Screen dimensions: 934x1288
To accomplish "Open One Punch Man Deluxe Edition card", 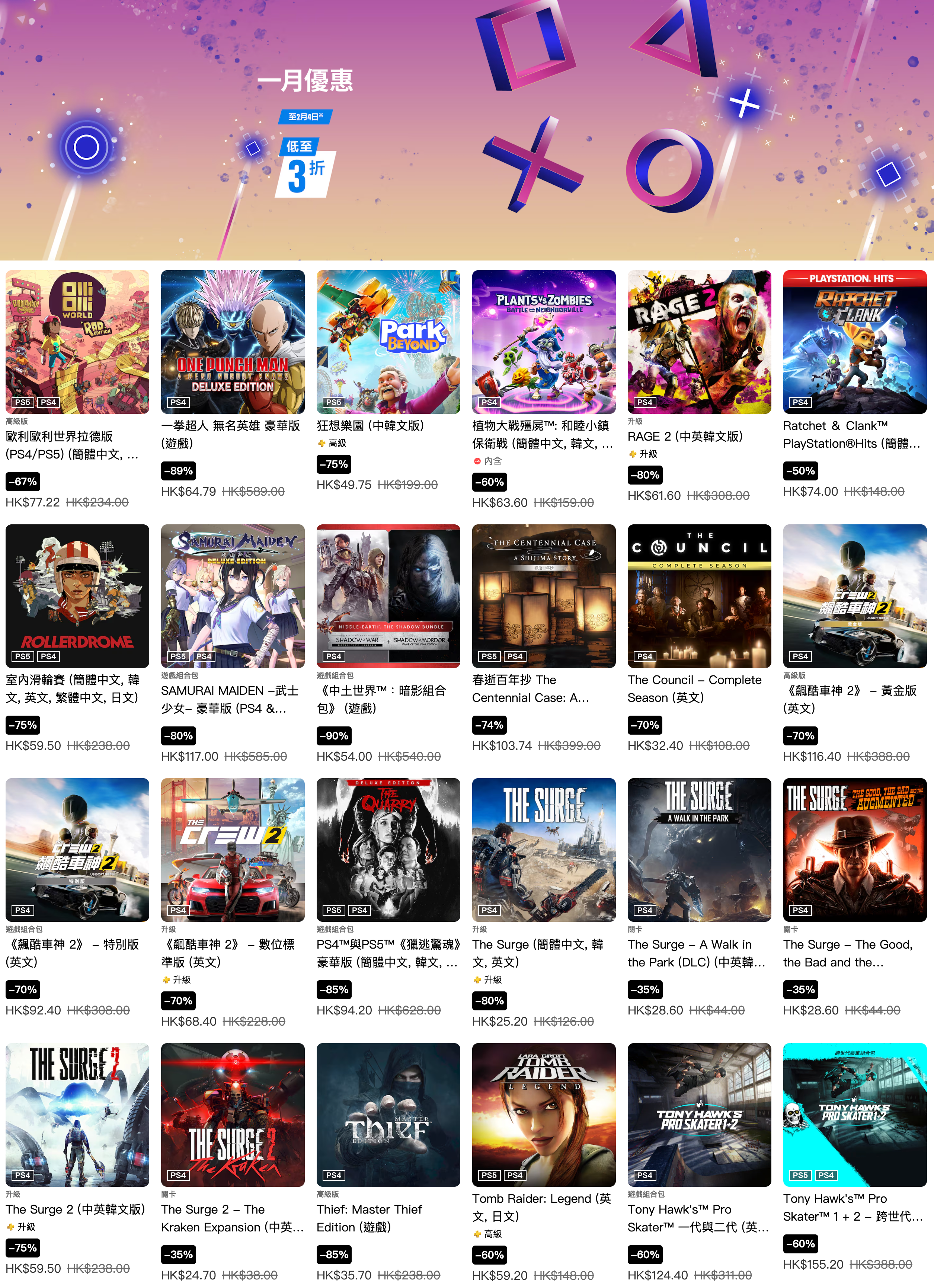I will click(233, 342).
